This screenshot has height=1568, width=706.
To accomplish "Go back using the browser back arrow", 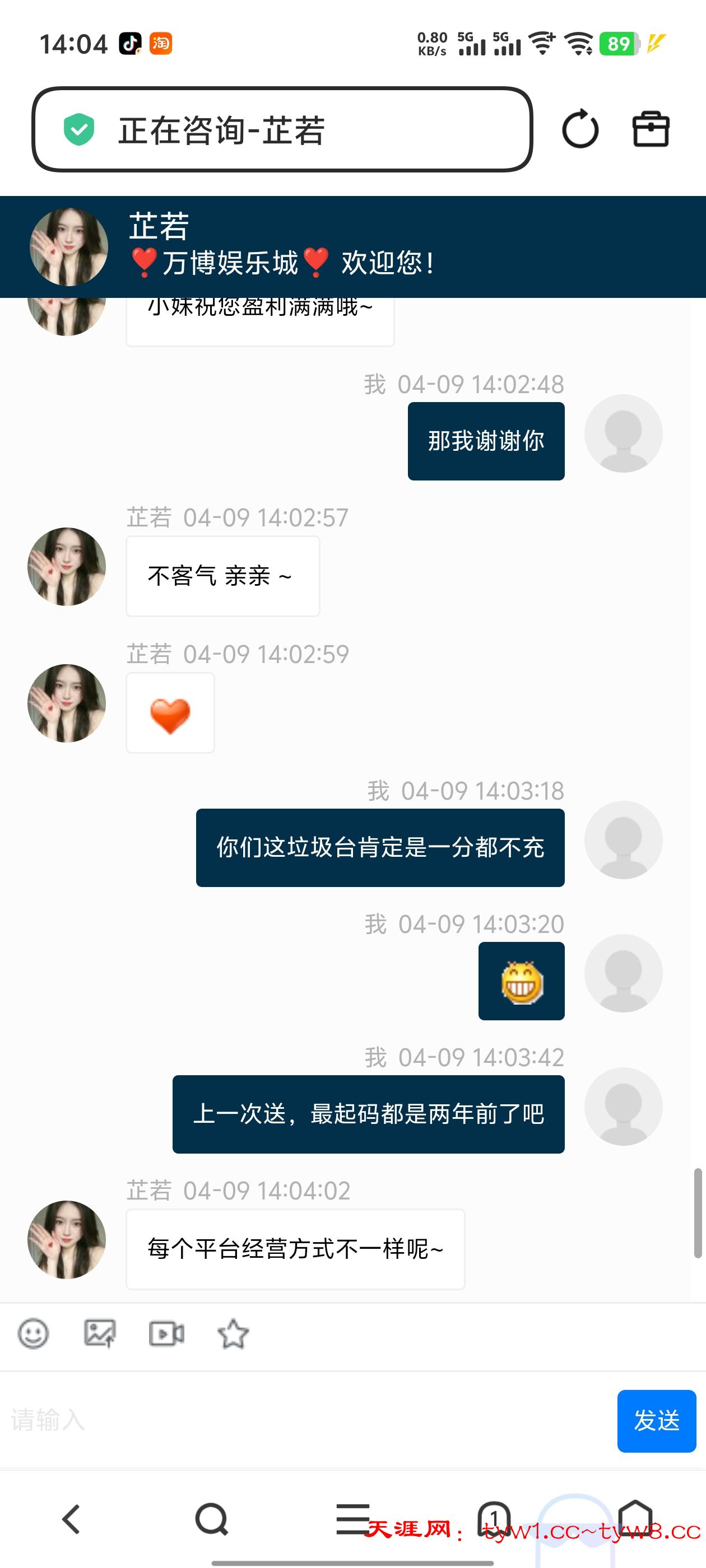I will click(x=71, y=1519).
